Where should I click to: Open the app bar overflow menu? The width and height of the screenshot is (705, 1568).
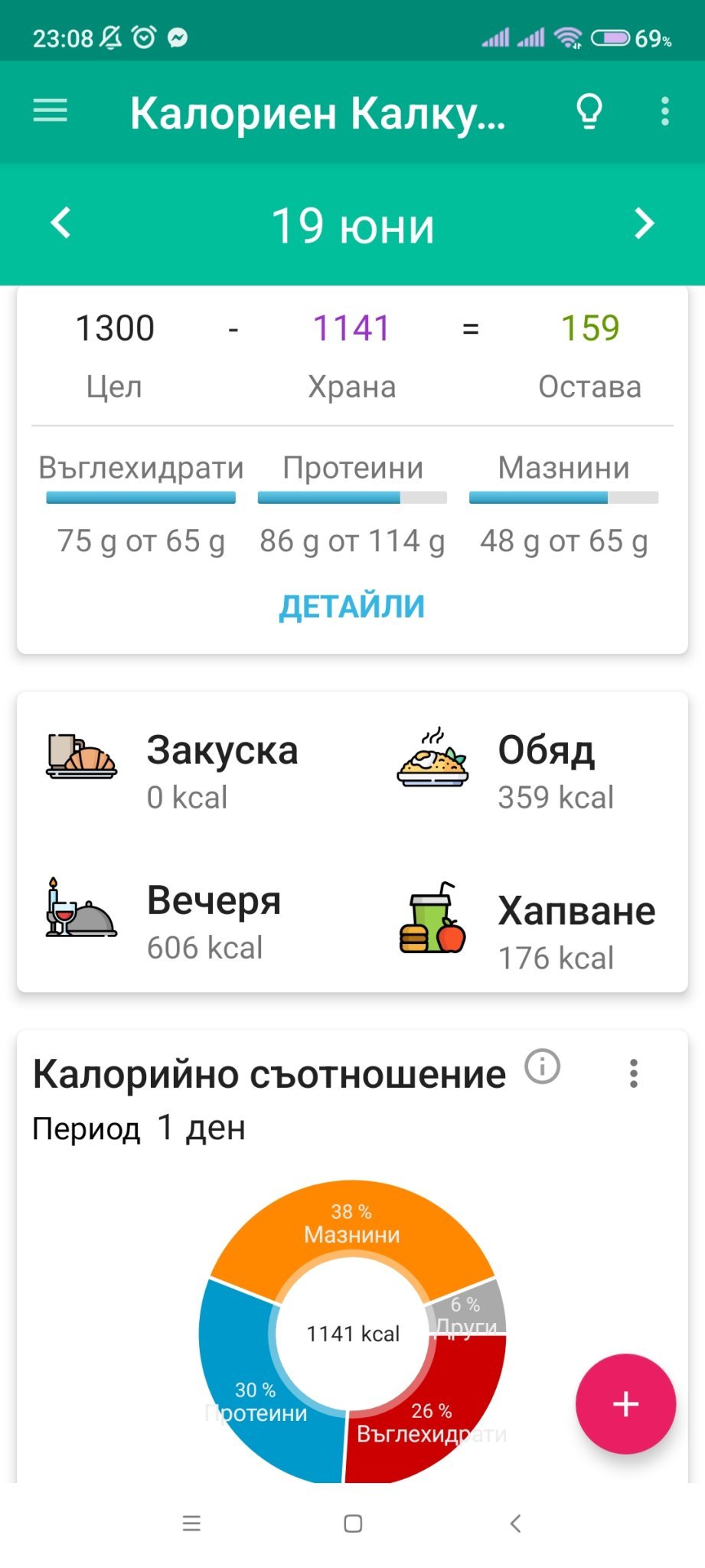coord(664,112)
